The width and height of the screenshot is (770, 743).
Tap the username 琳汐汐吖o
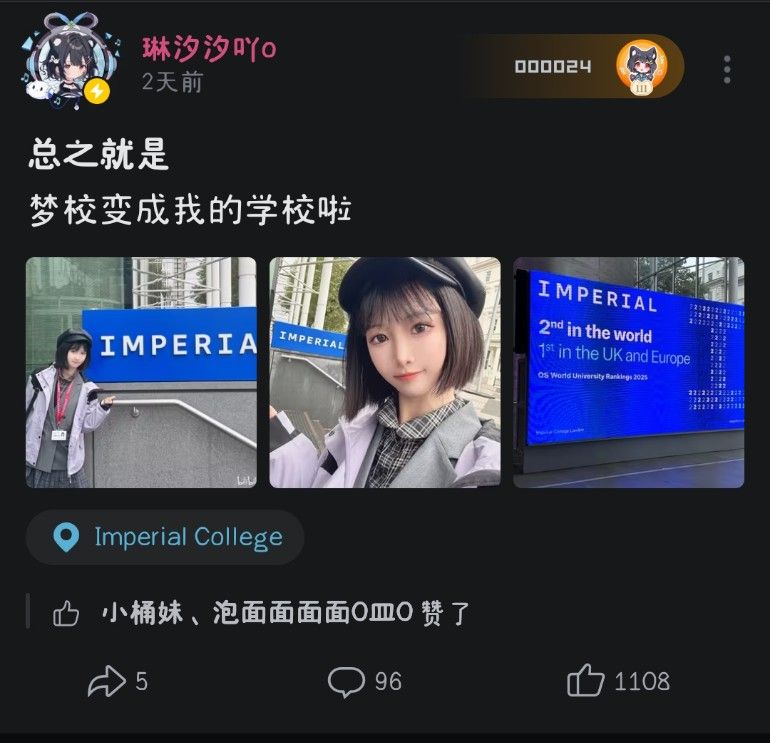[x=208, y=47]
